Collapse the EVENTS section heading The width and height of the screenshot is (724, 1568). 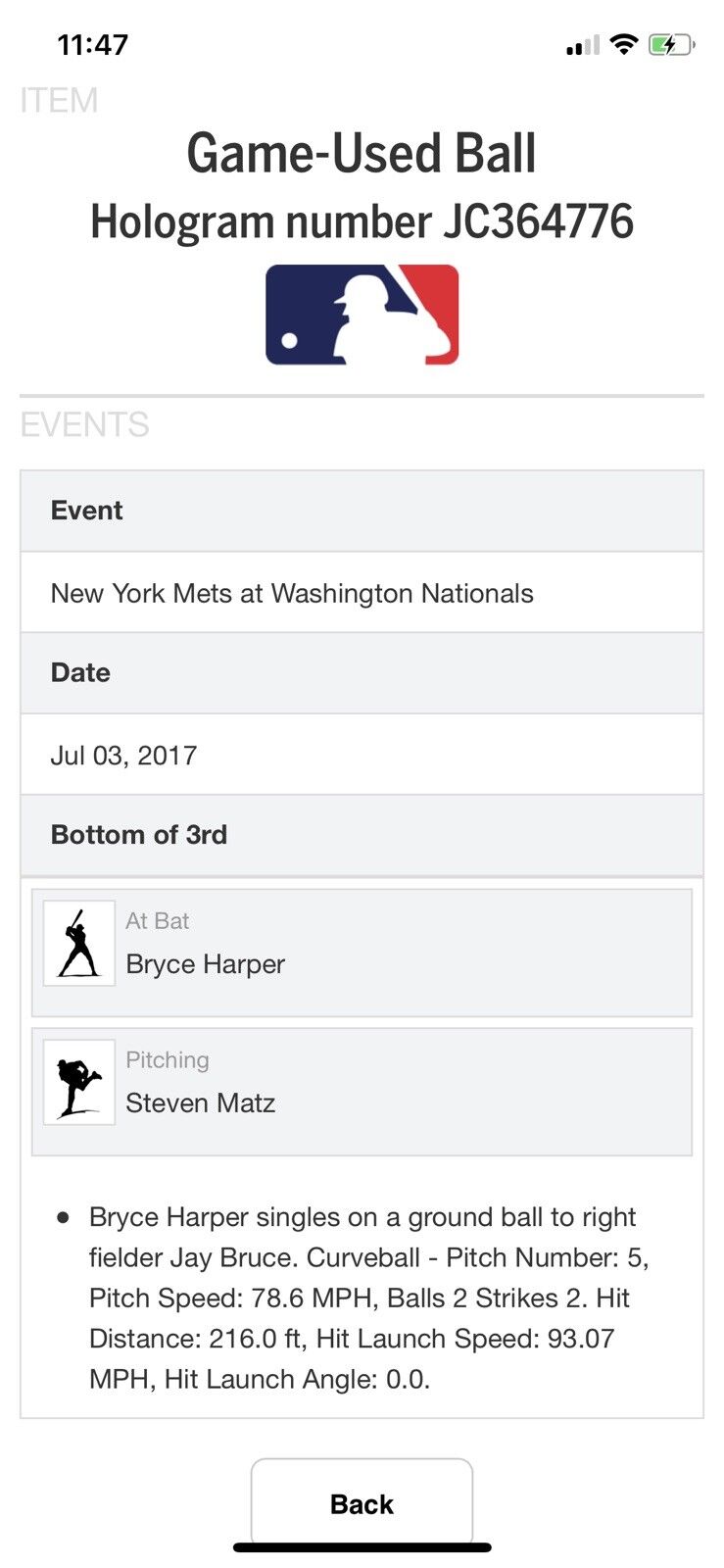tap(83, 423)
